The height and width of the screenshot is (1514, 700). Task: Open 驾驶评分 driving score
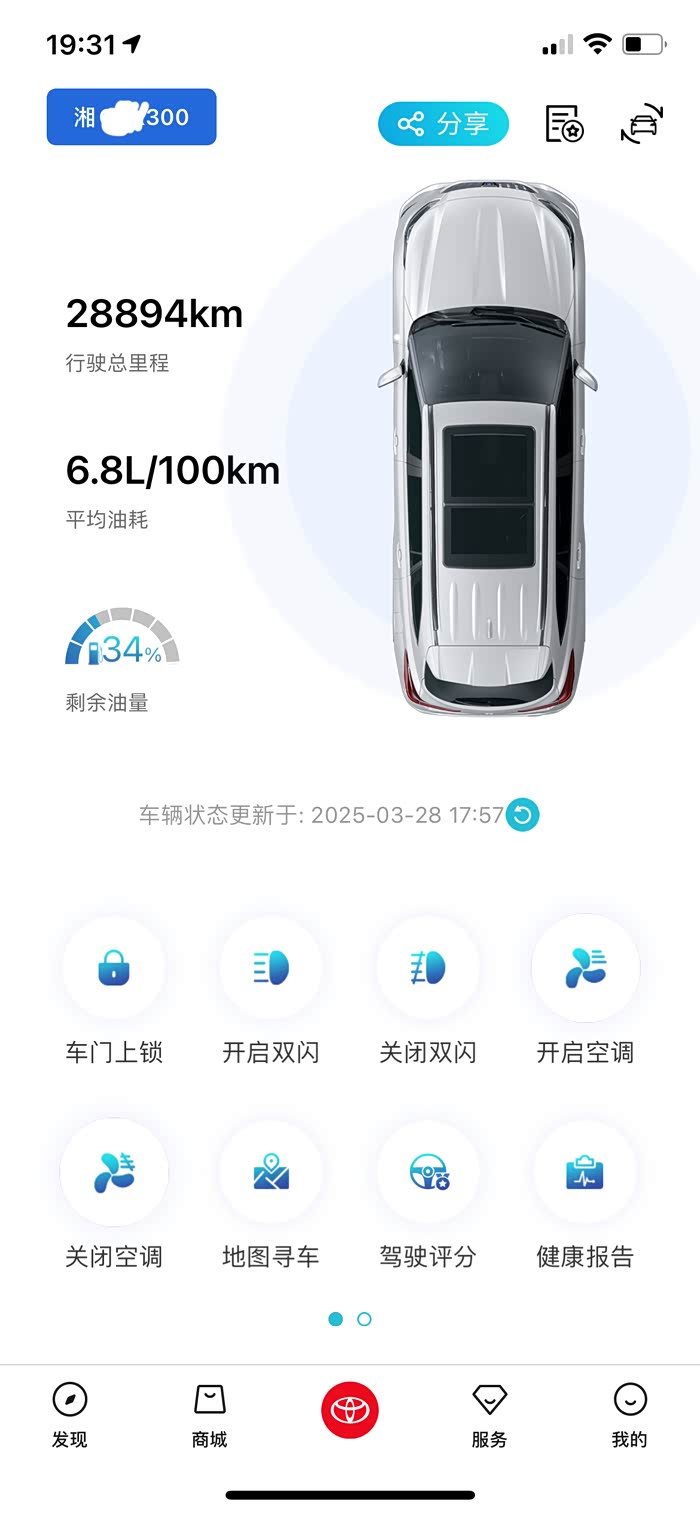[428, 1195]
